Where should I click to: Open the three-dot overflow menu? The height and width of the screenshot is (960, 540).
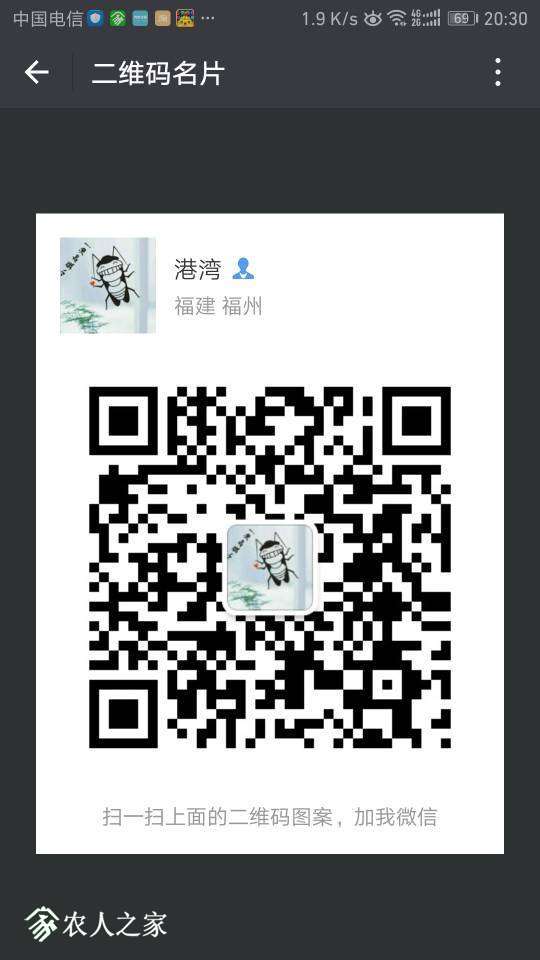point(498,72)
